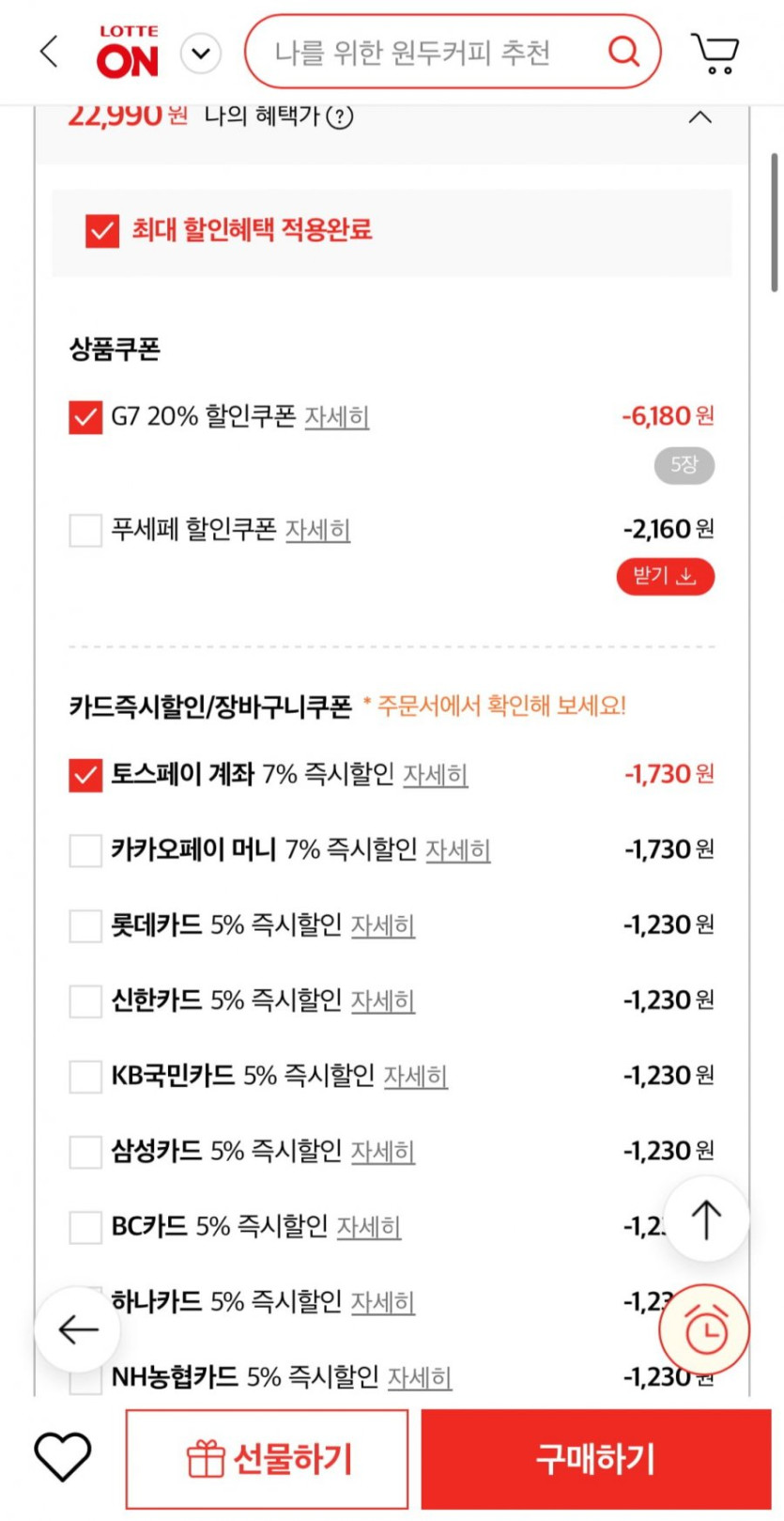Collapse the 나의 혜택가 section
Viewport: 784px width, 1521px height.
click(x=699, y=118)
